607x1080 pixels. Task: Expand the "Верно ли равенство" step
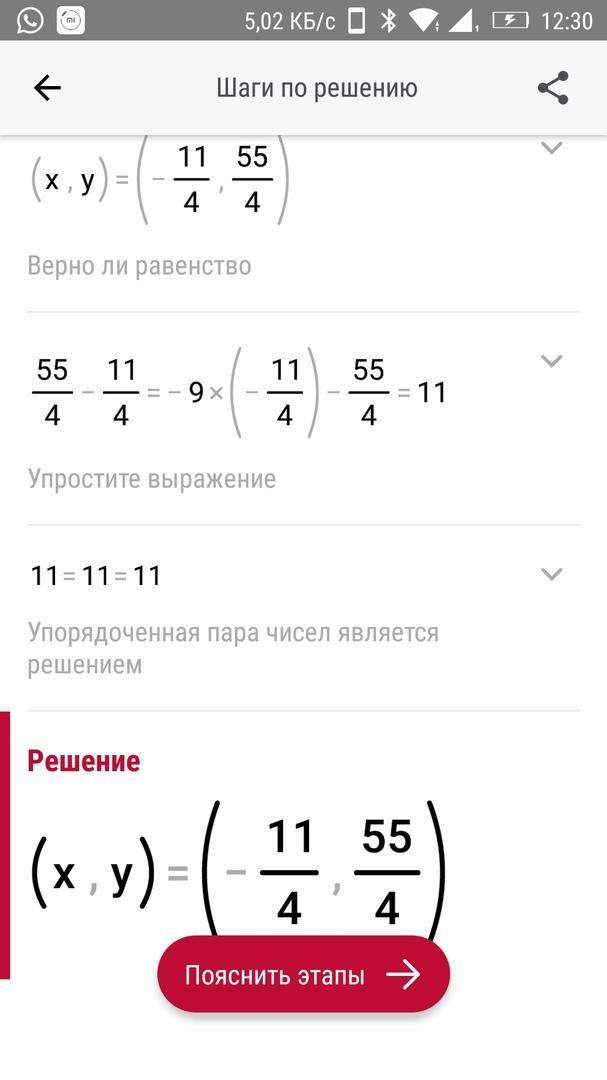pyautogui.click(x=551, y=148)
